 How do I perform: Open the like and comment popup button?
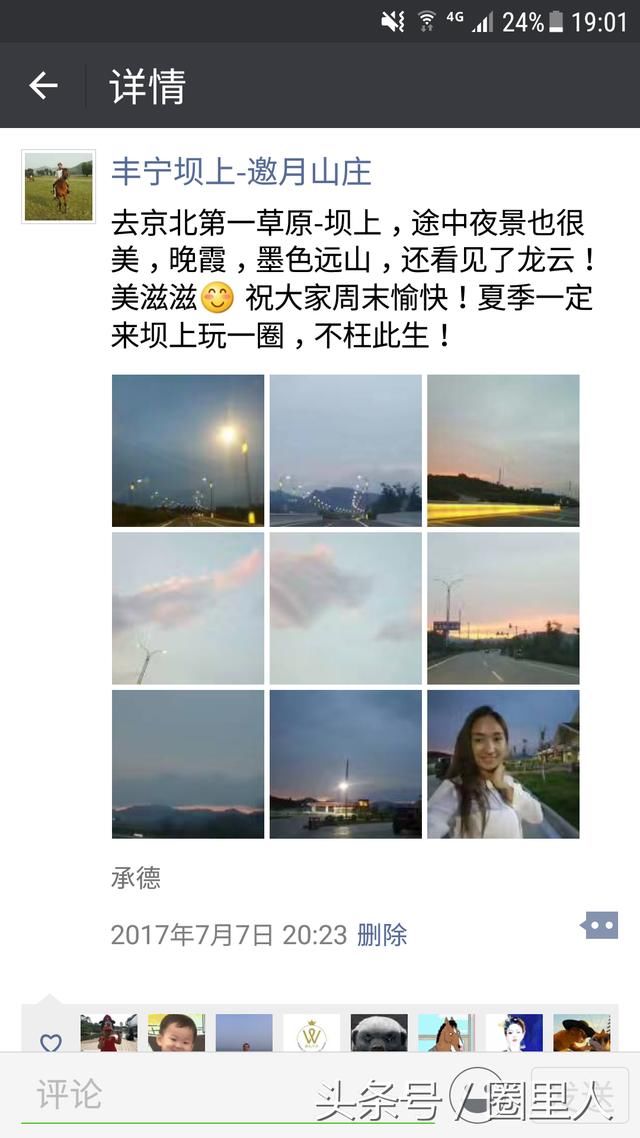point(599,926)
